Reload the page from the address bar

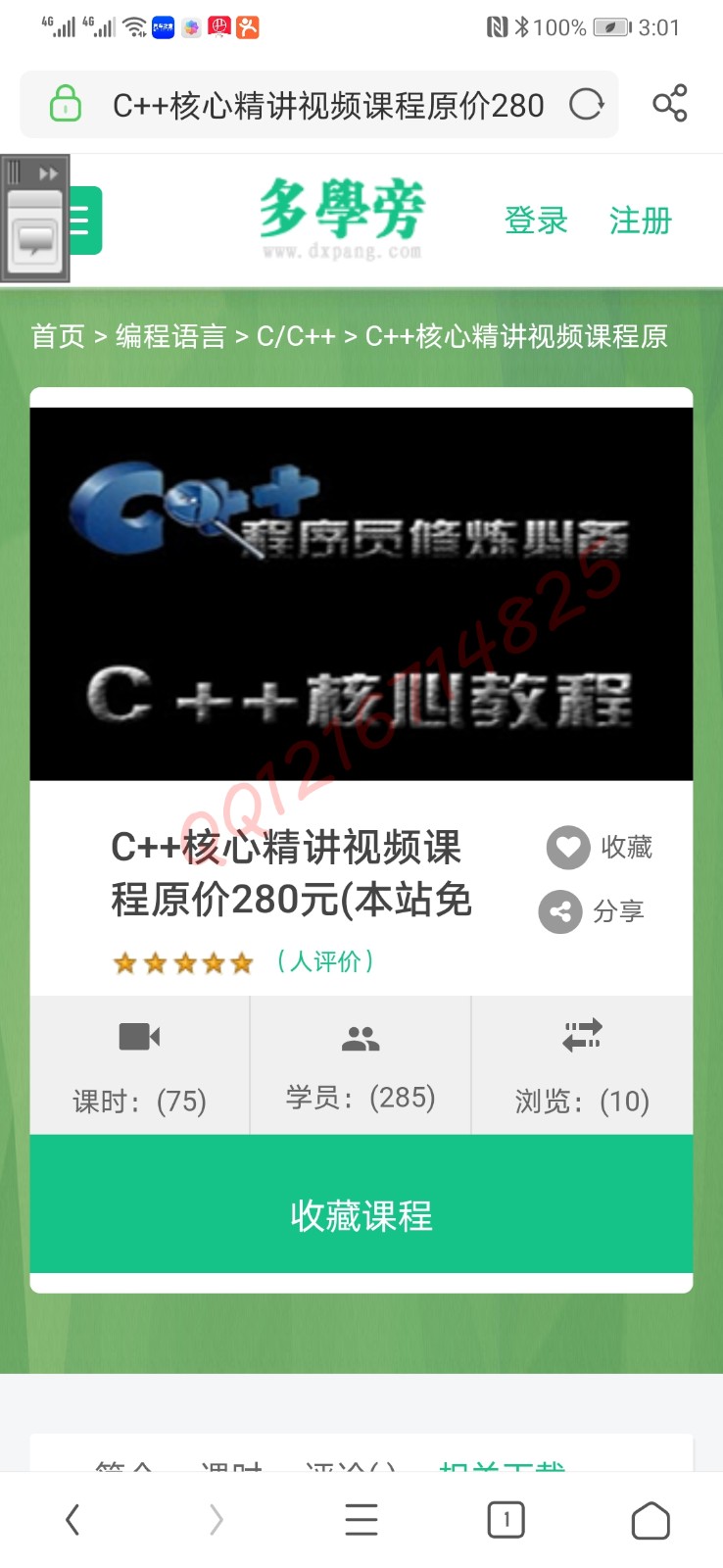pos(586,104)
